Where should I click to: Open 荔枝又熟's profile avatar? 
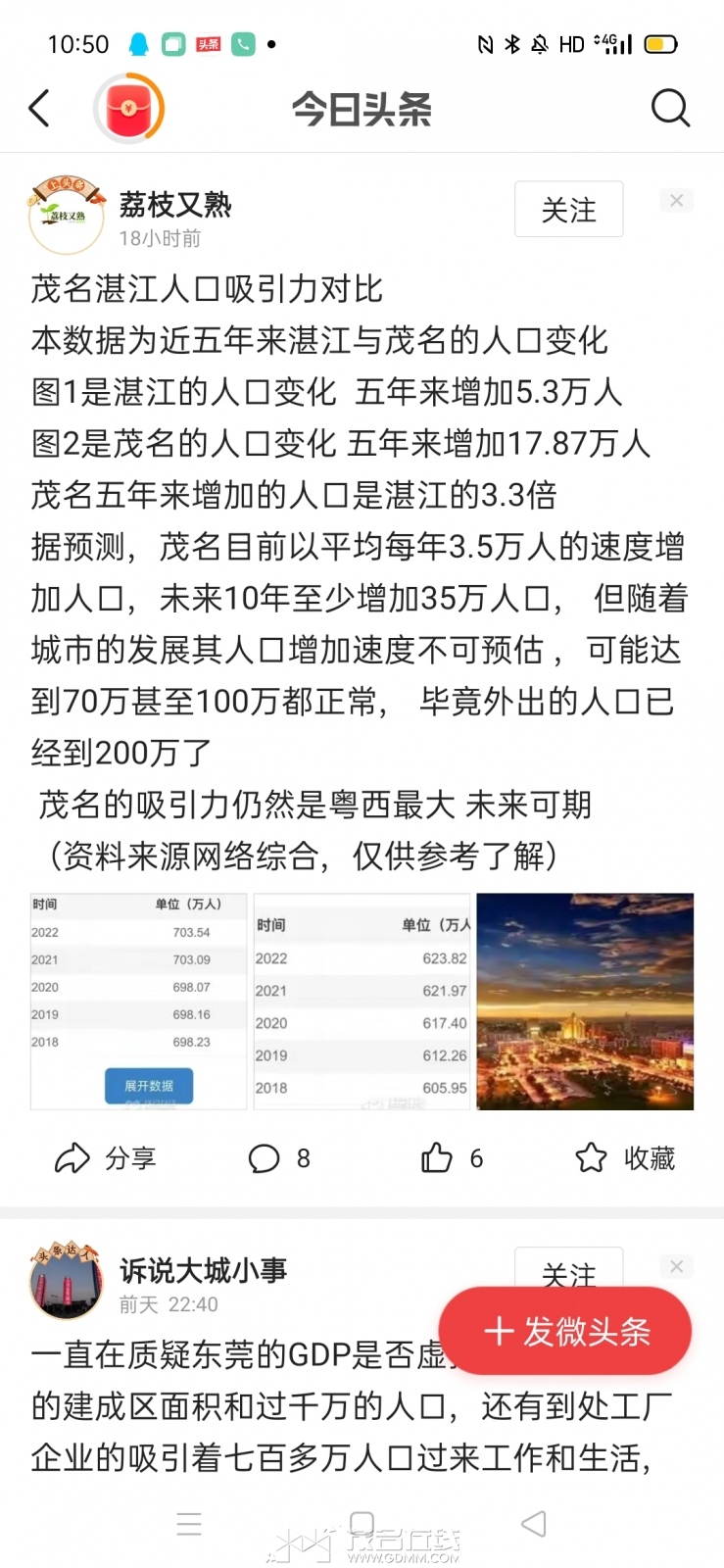tap(67, 215)
